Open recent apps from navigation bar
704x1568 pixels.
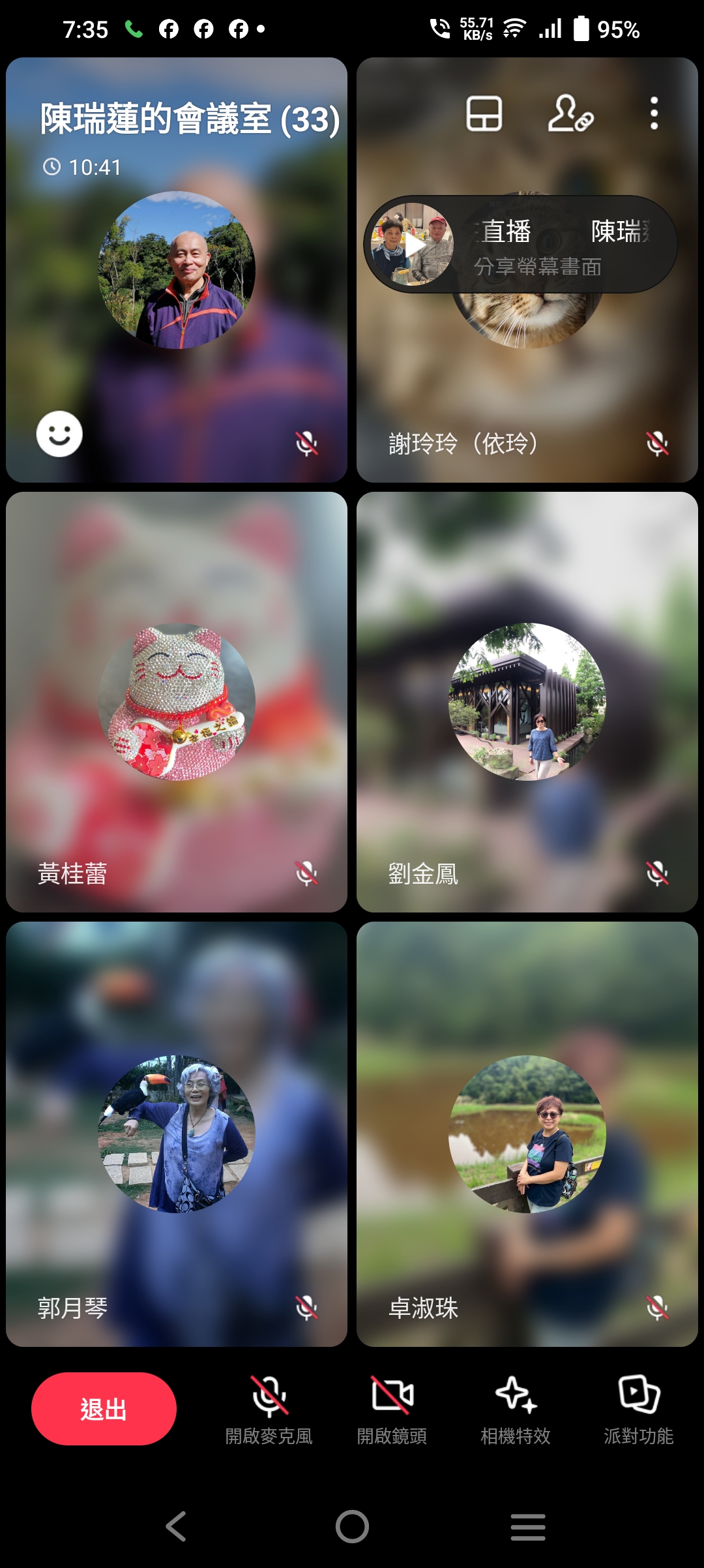tap(528, 1527)
